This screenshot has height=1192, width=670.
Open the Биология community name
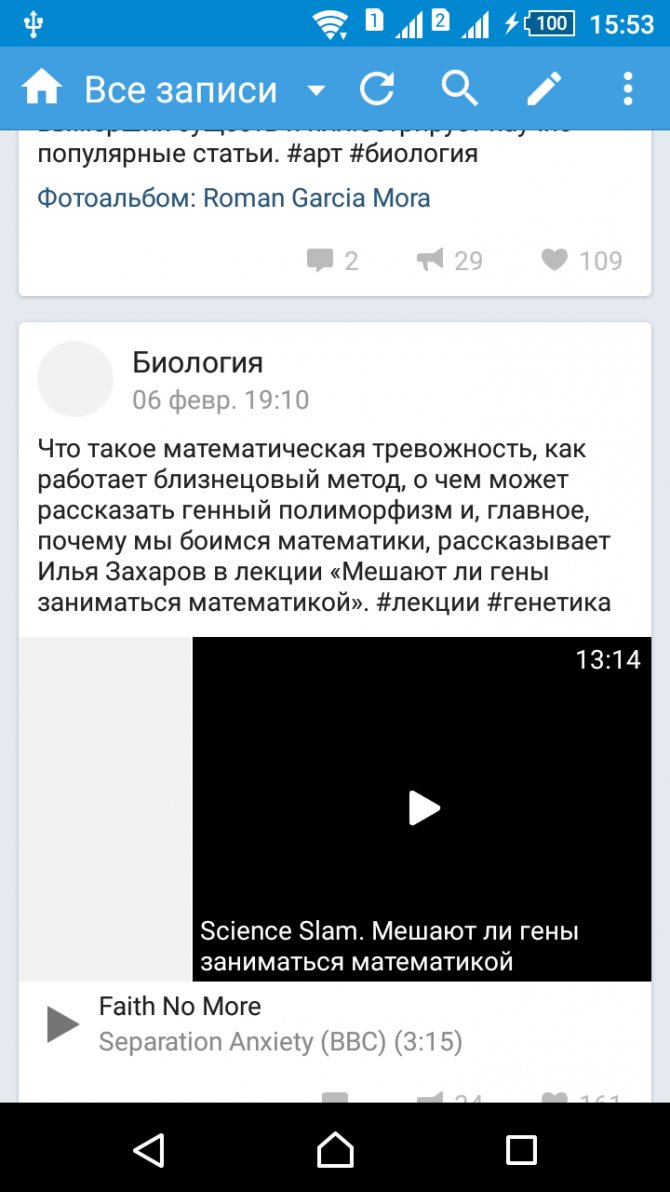(x=198, y=363)
